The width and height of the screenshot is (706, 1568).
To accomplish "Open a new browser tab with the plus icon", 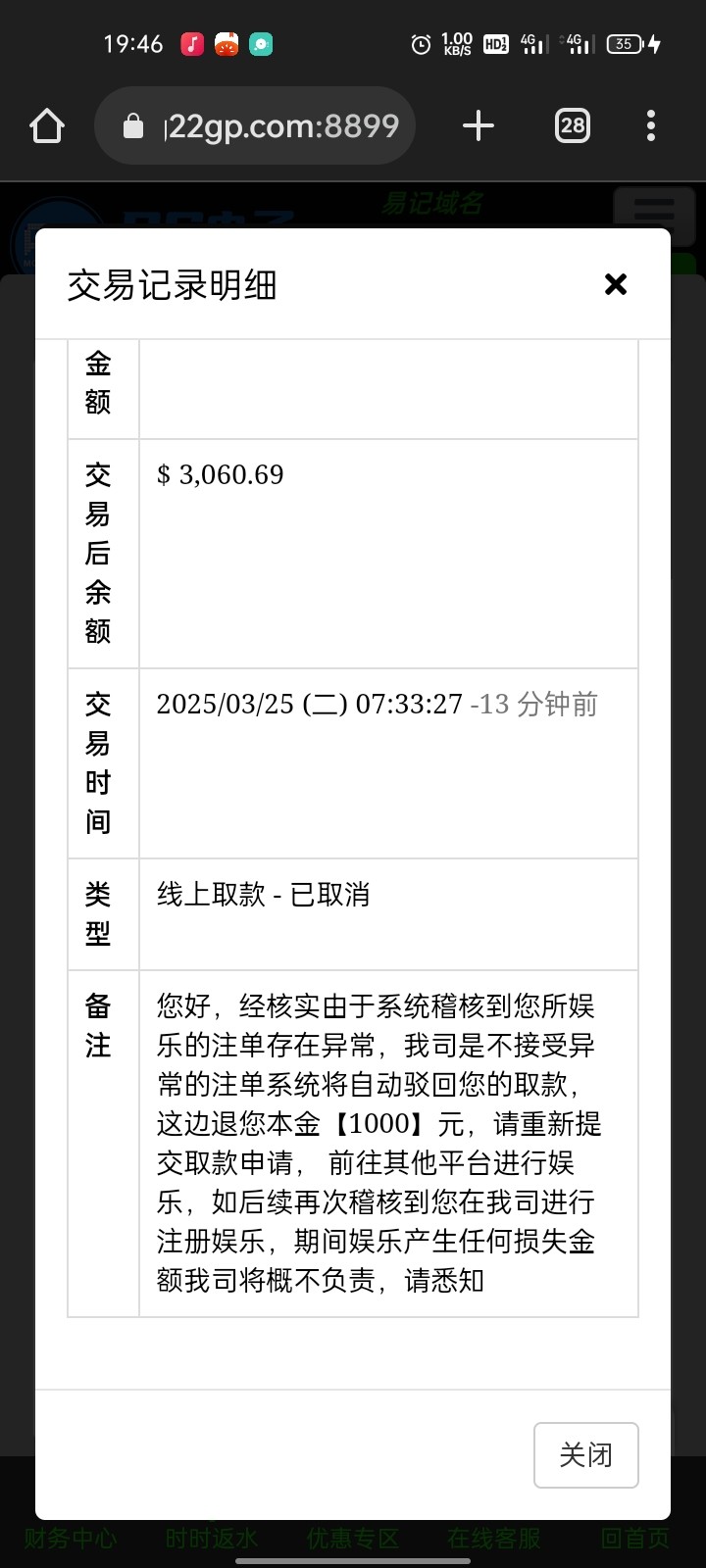I will click(x=478, y=125).
